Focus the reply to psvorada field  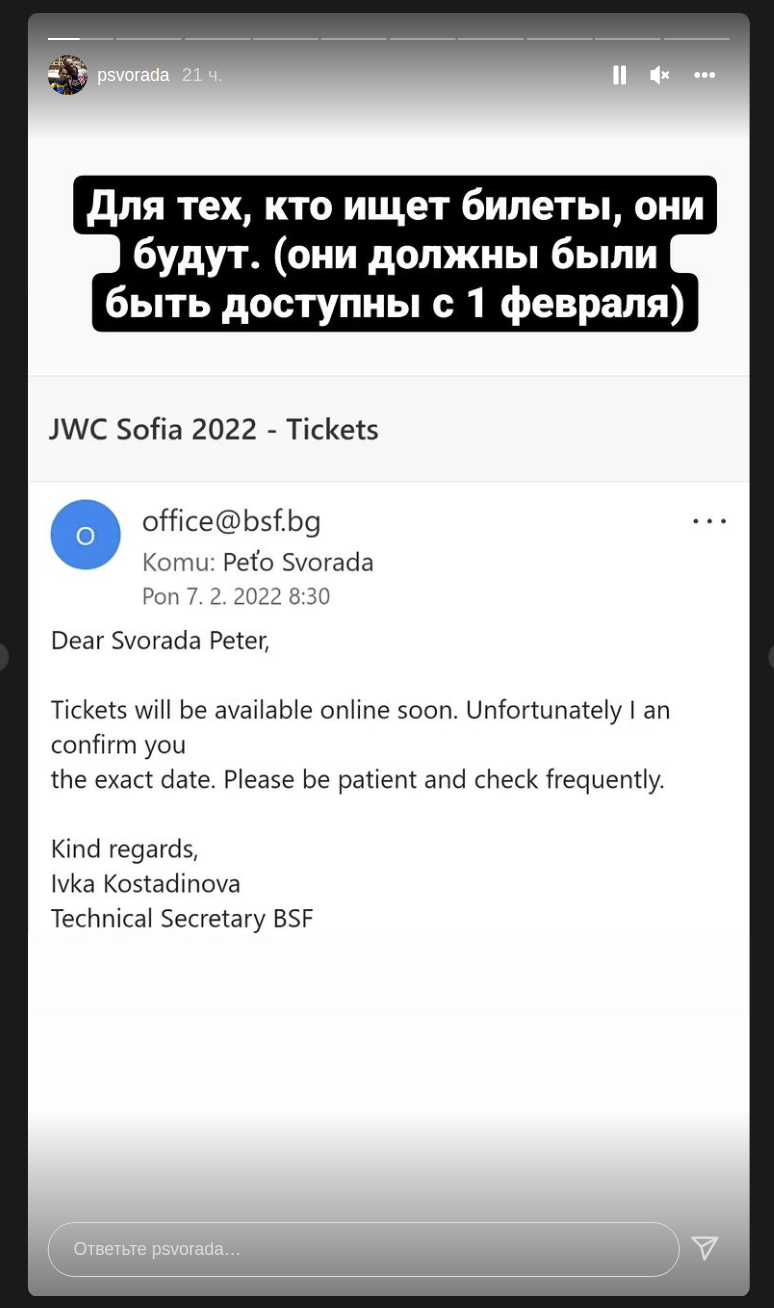click(x=362, y=1249)
